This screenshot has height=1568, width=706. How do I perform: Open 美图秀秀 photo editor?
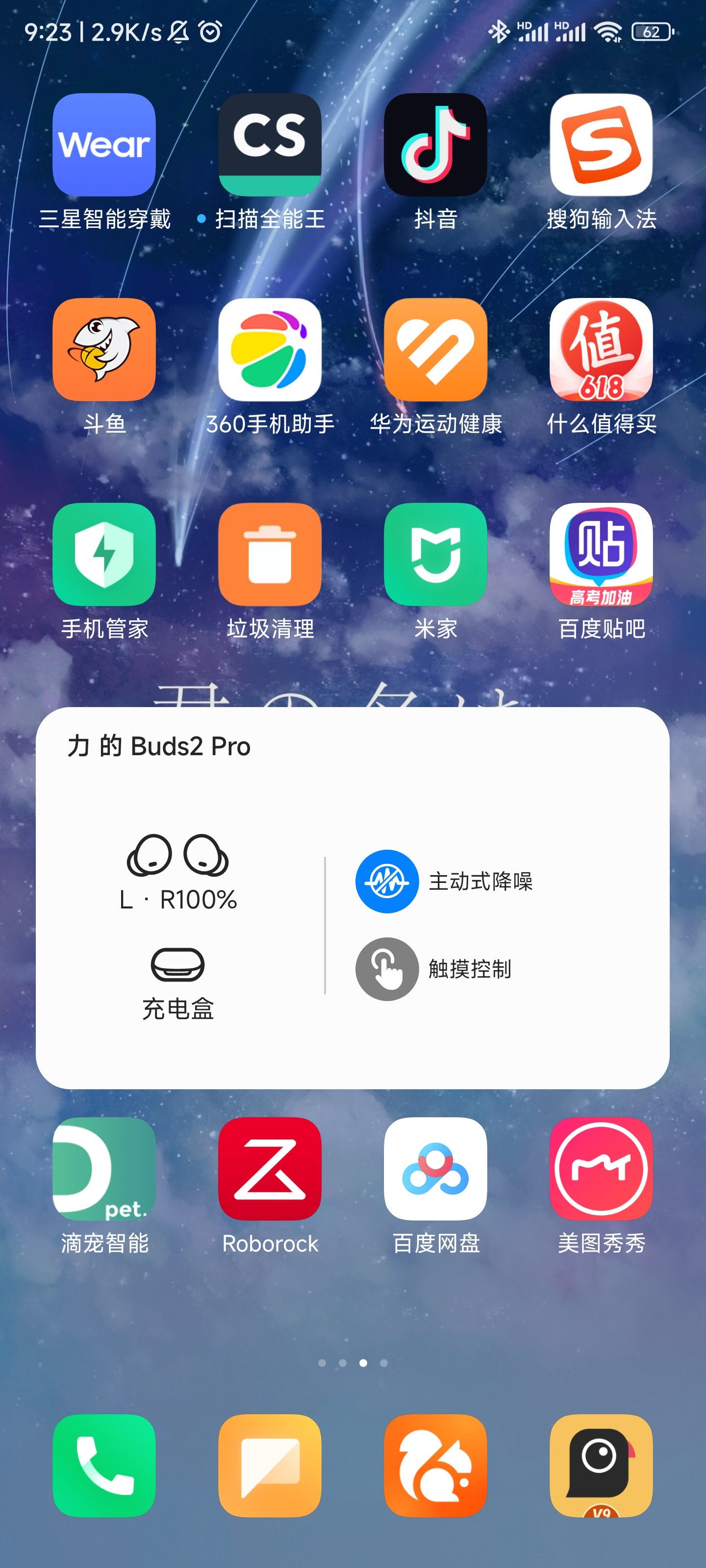601,1168
